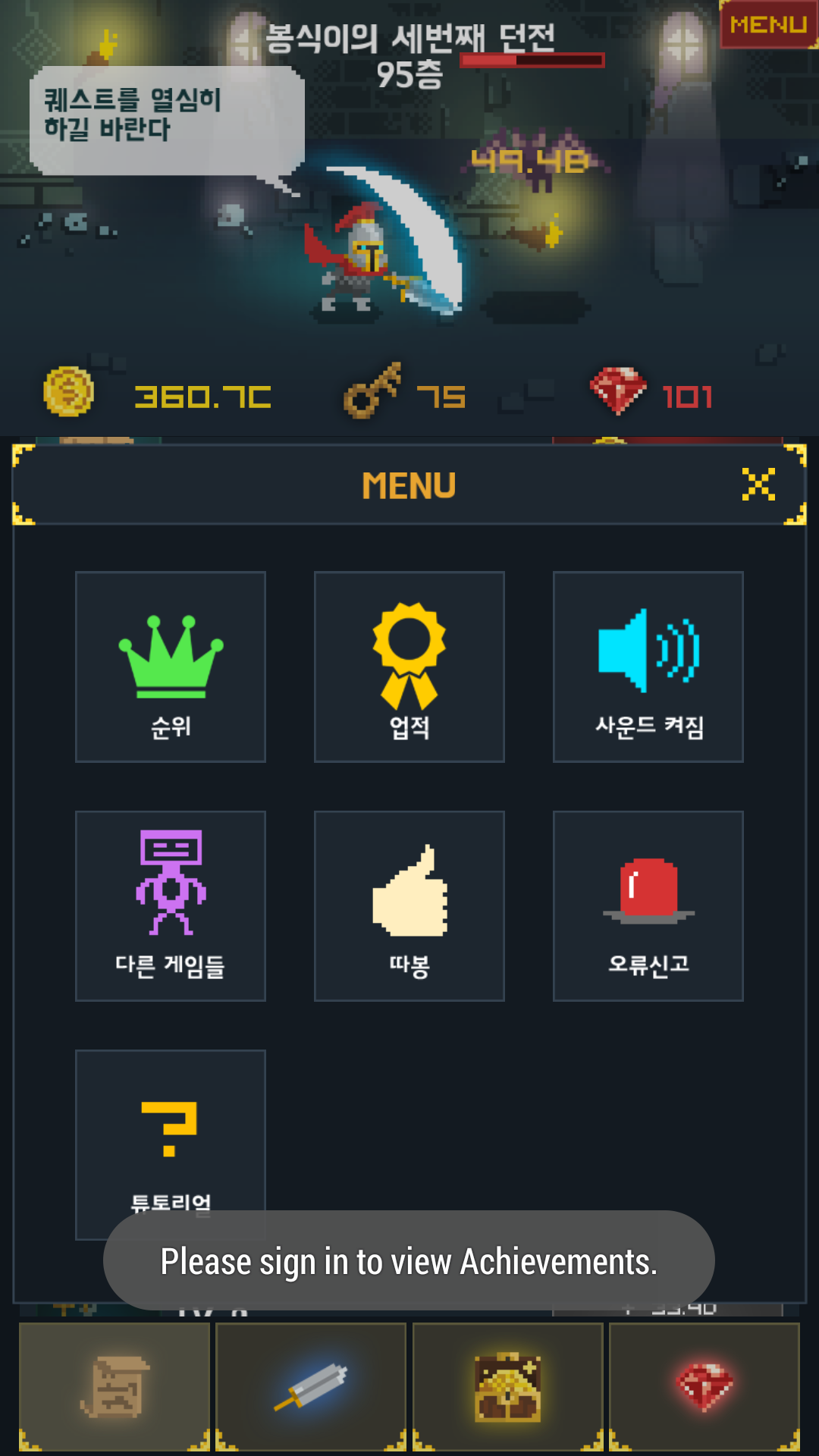This screenshot has height=1456, width=819.
Task: Tap the red MENU button at top
Action: point(767,24)
